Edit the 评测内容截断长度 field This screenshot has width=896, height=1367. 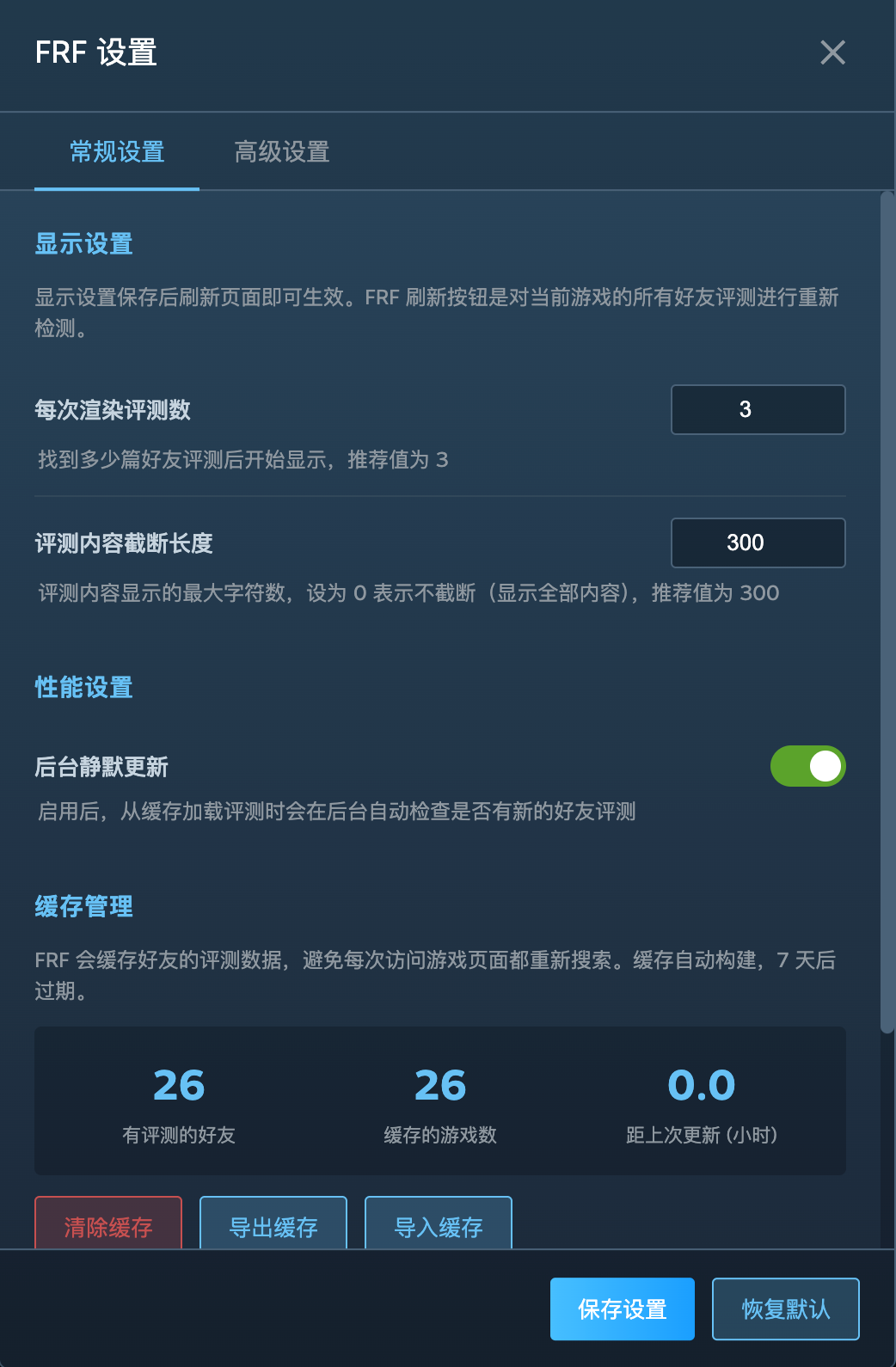point(758,543)
